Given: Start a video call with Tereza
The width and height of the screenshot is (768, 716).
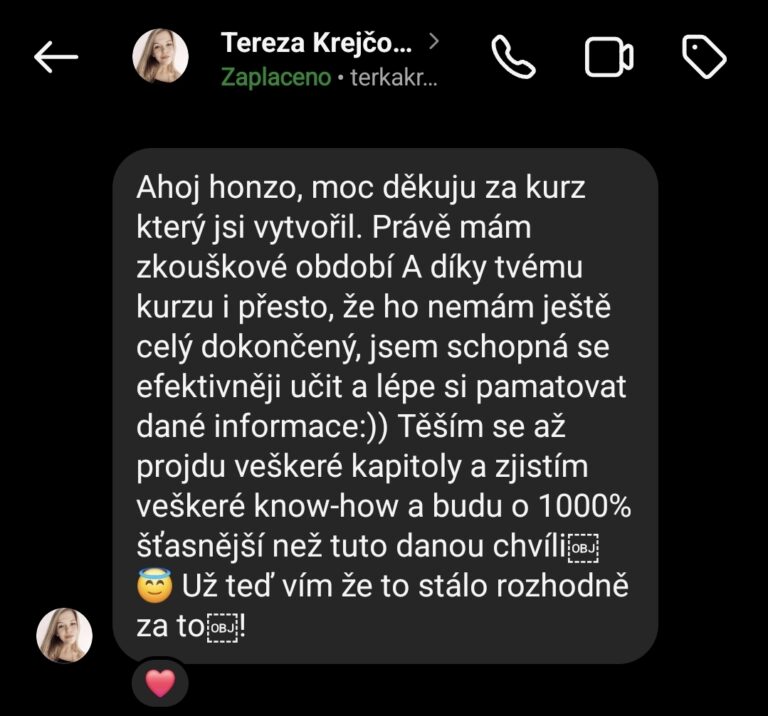Looking at the screenshot, I should coord(609,57).
